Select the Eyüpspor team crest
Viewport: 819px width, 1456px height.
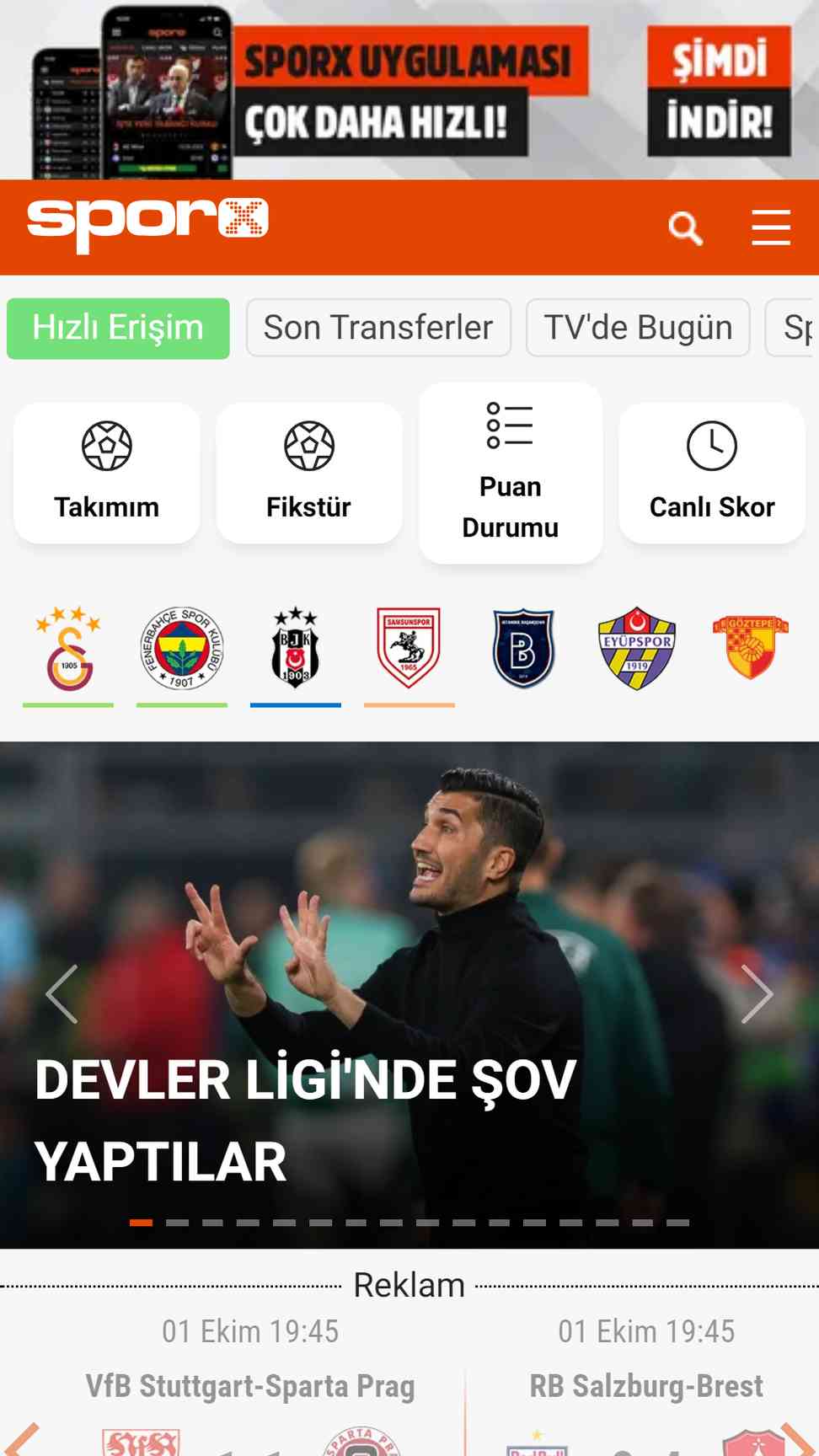click(637, 649)
